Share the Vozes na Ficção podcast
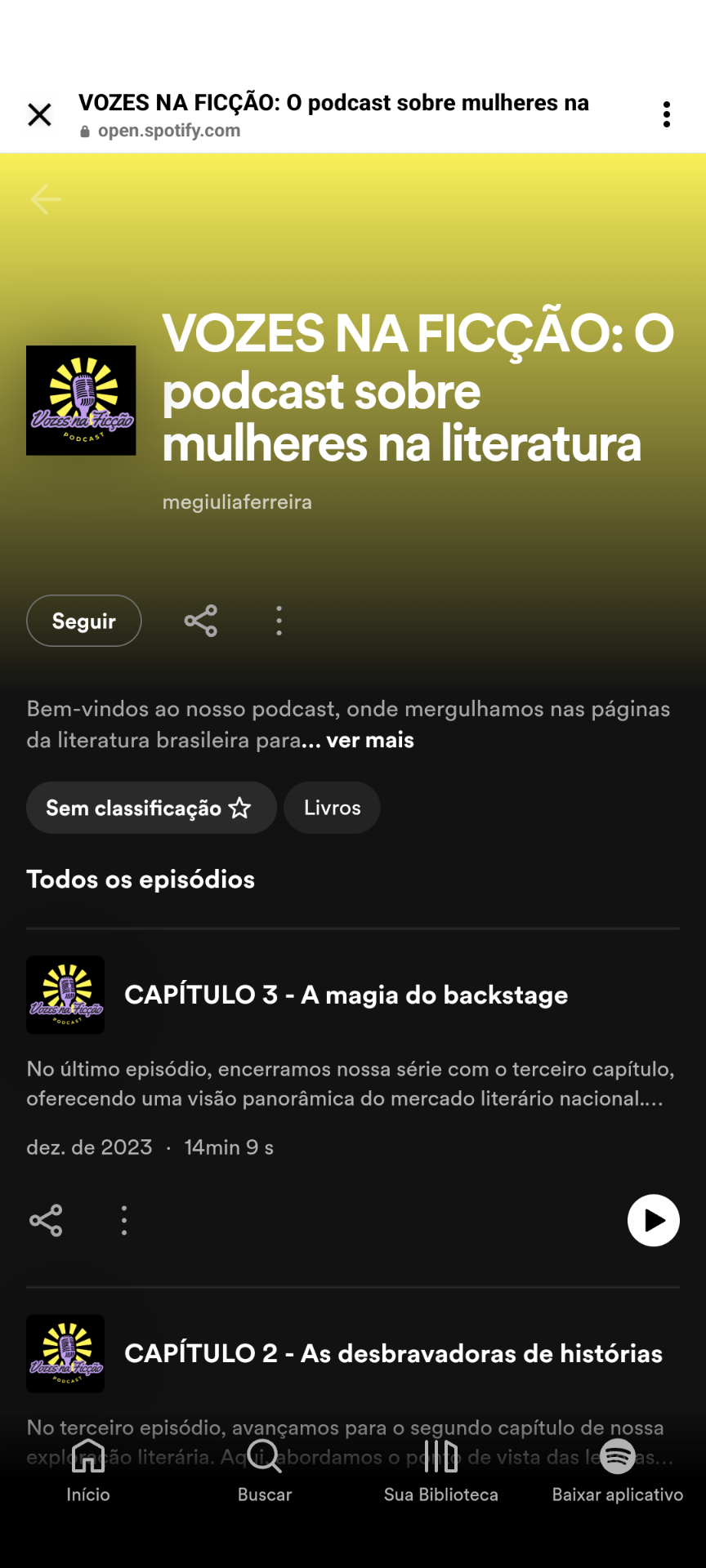 (201, 621)
